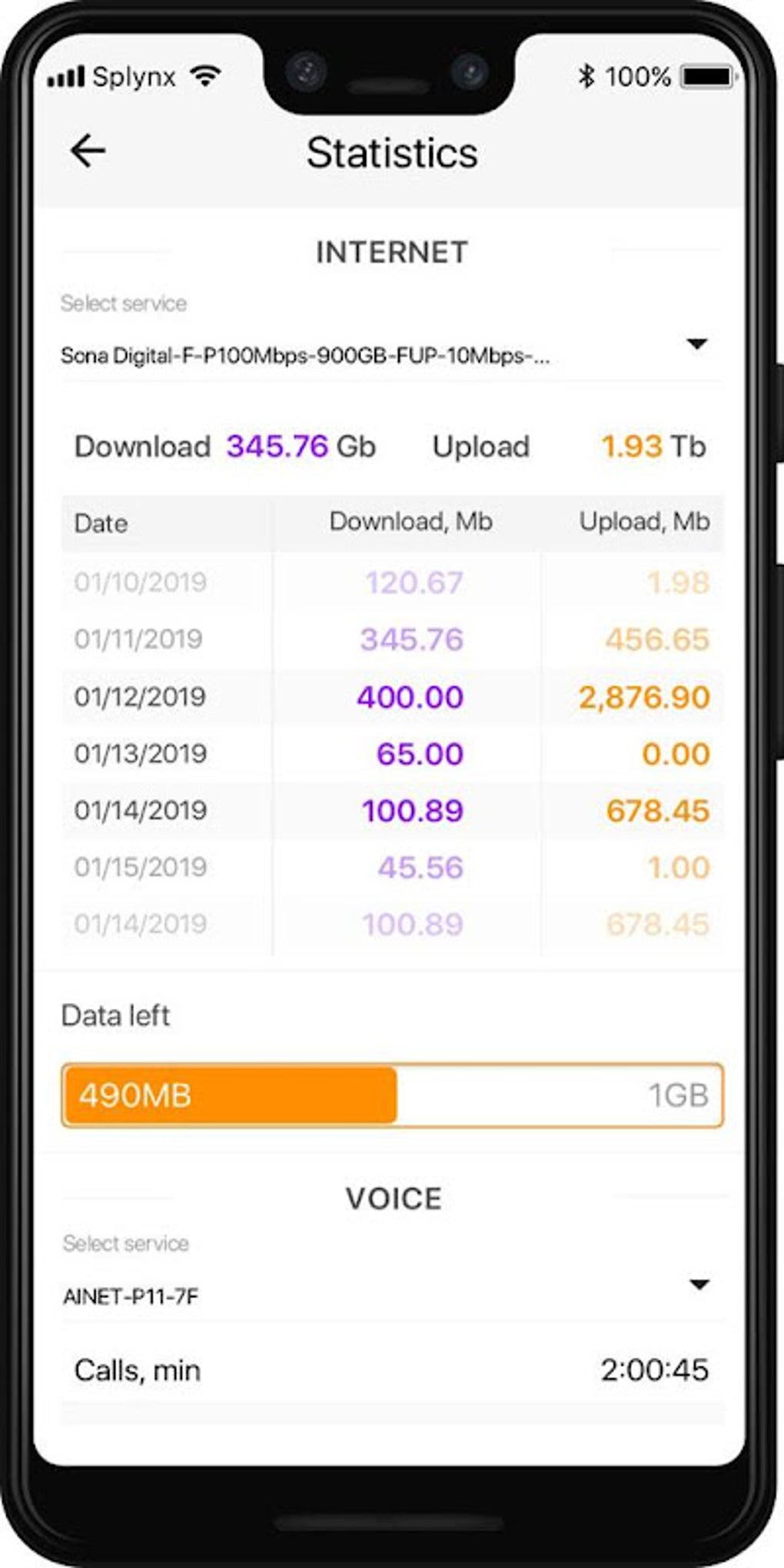784x1568 pixels.
Task: Tap the back arrow to leave Statistics
Action: (87, 151)
